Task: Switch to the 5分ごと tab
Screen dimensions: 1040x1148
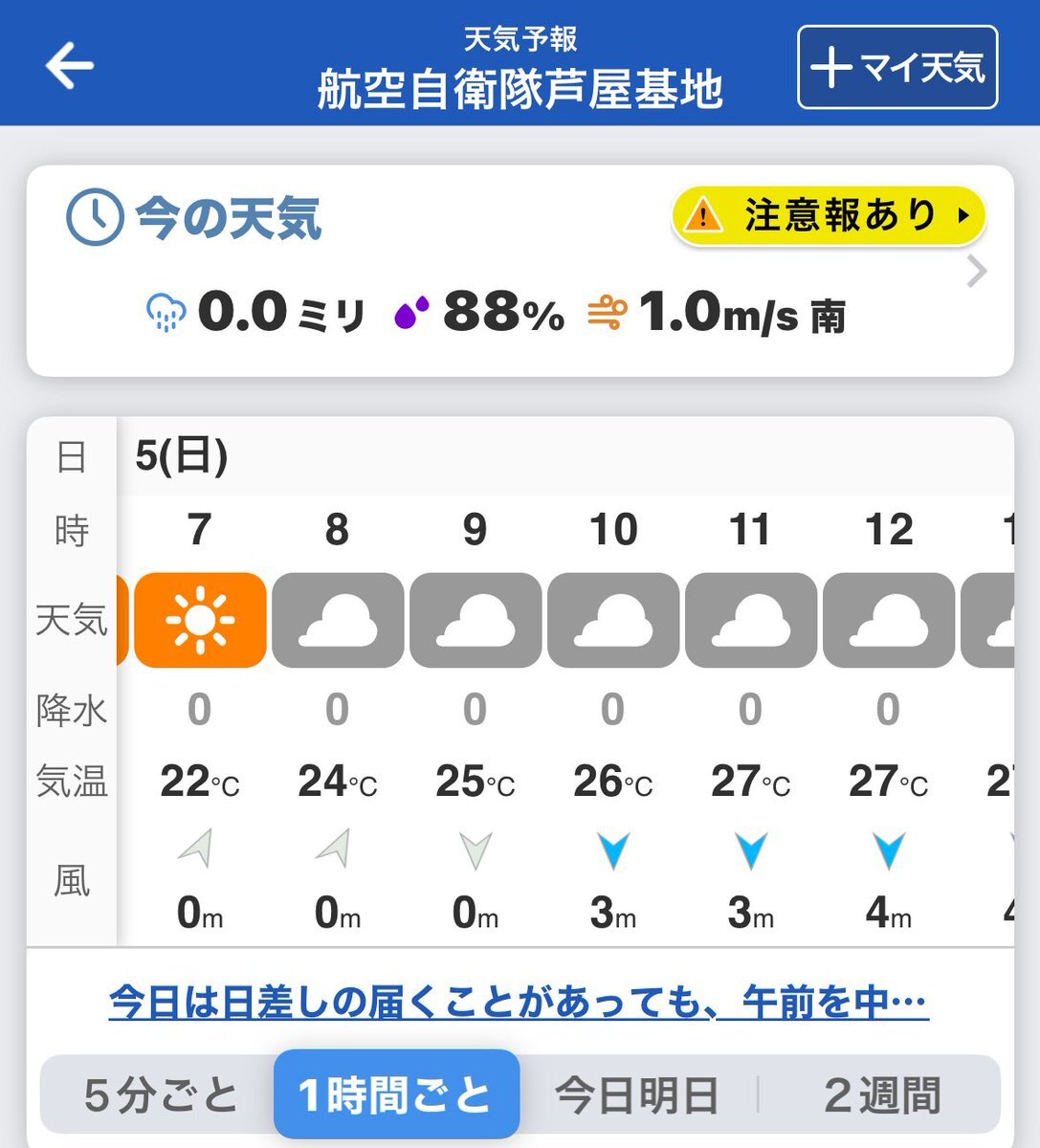Action: [x=160, y=1094]
